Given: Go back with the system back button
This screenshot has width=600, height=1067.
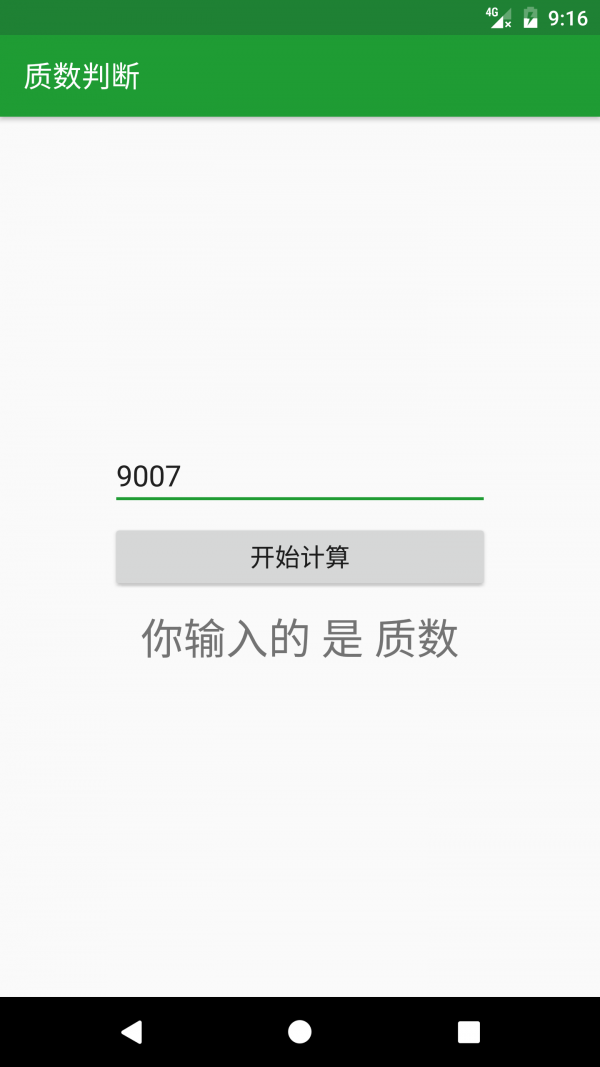Looking at the screenshot, I should tap(131, 1032).
